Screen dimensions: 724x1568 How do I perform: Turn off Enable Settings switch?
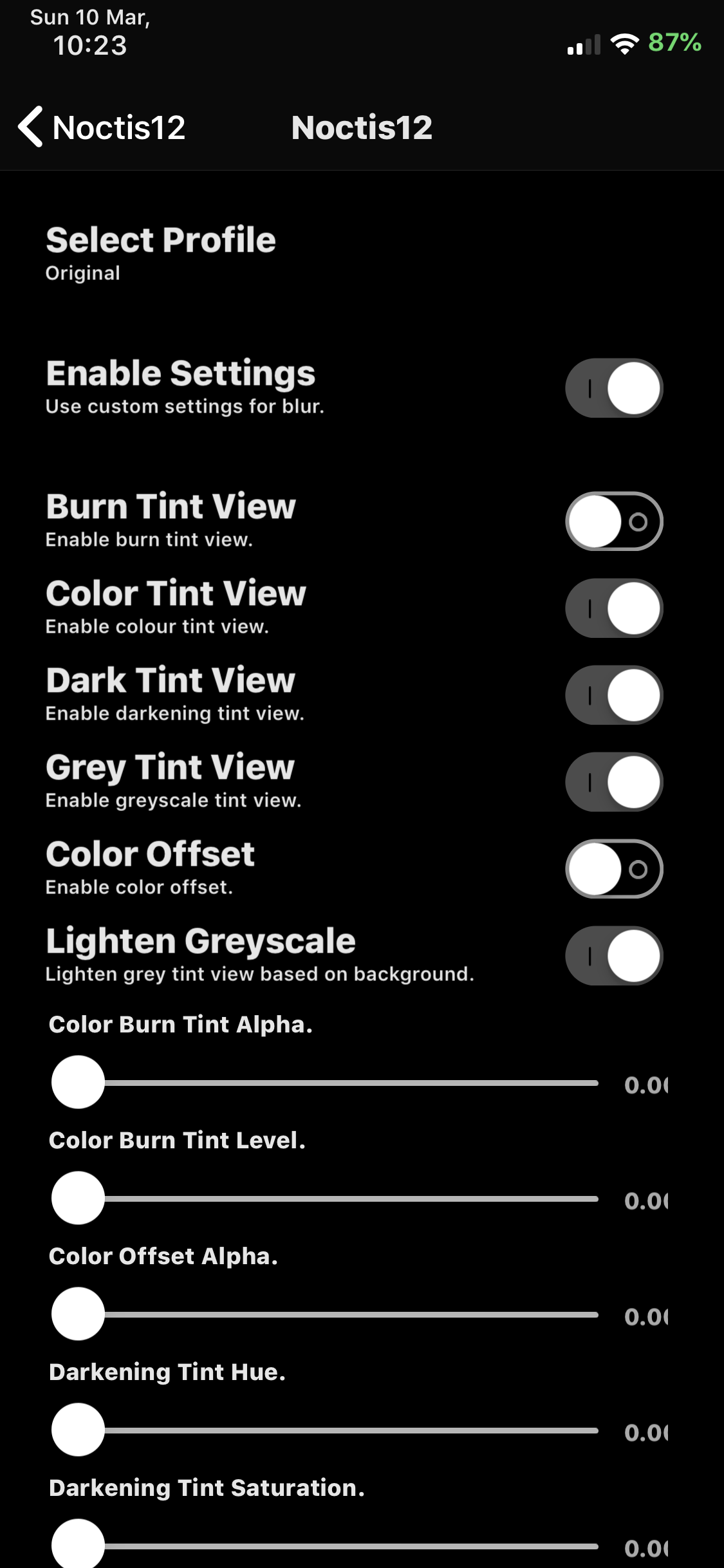point(614,388)
